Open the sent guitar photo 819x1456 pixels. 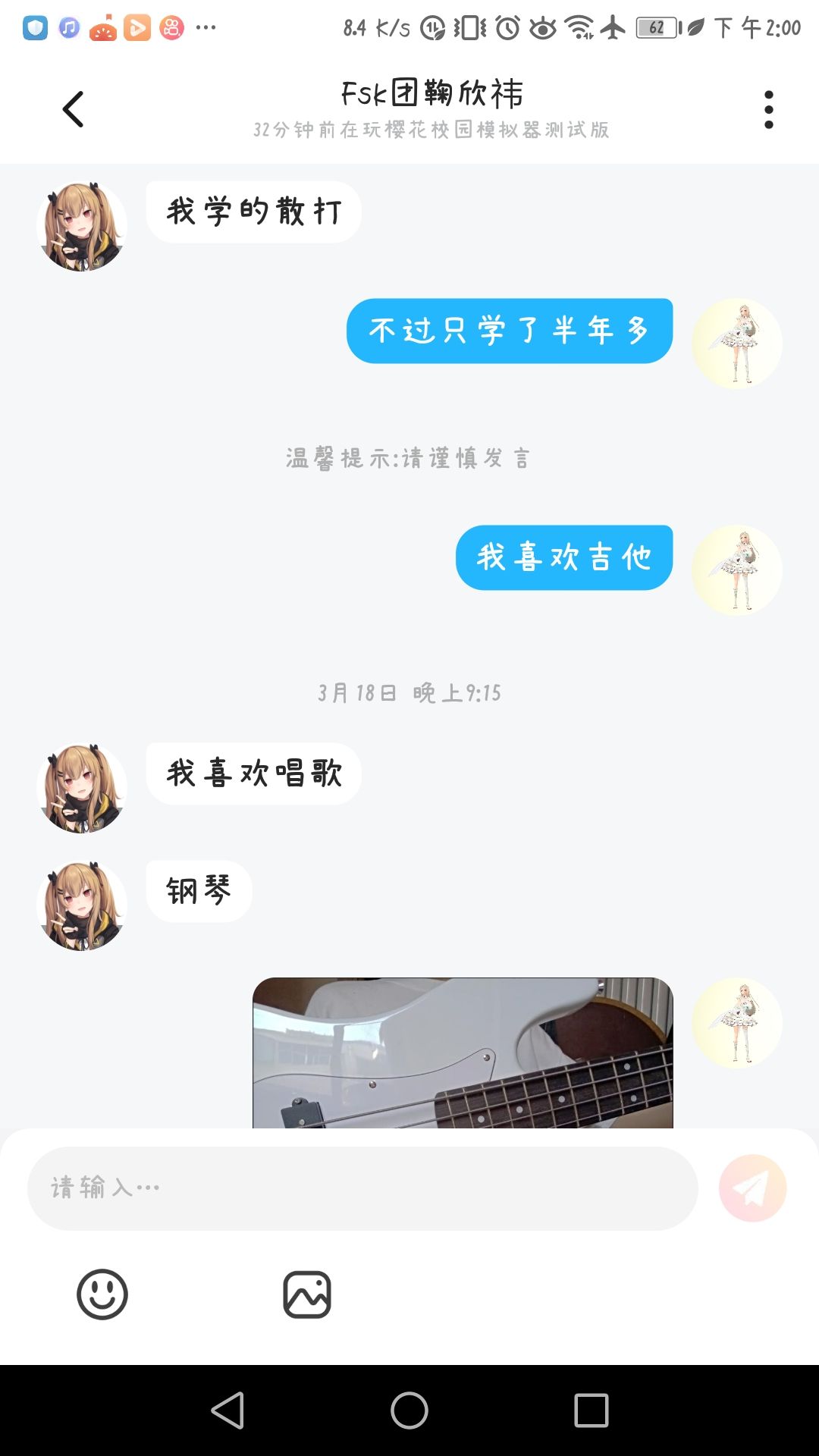click(463, 1053)
